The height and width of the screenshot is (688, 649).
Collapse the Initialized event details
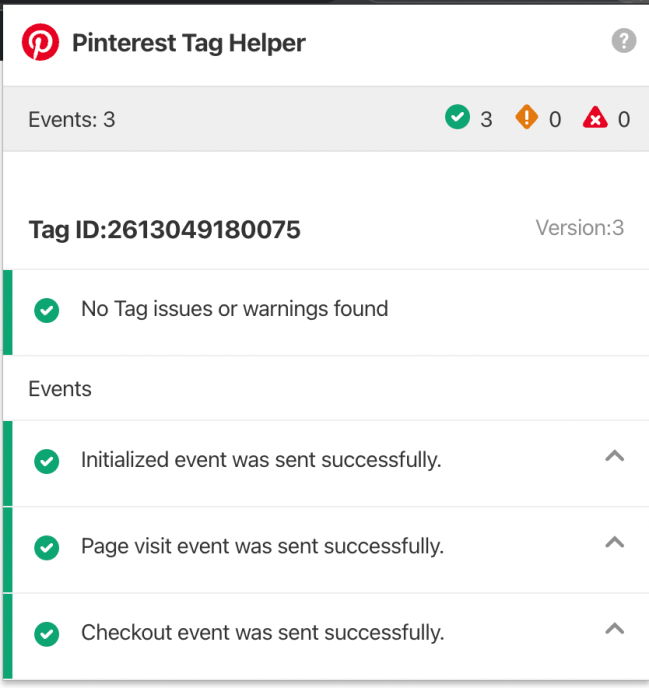tap(615, 457)
